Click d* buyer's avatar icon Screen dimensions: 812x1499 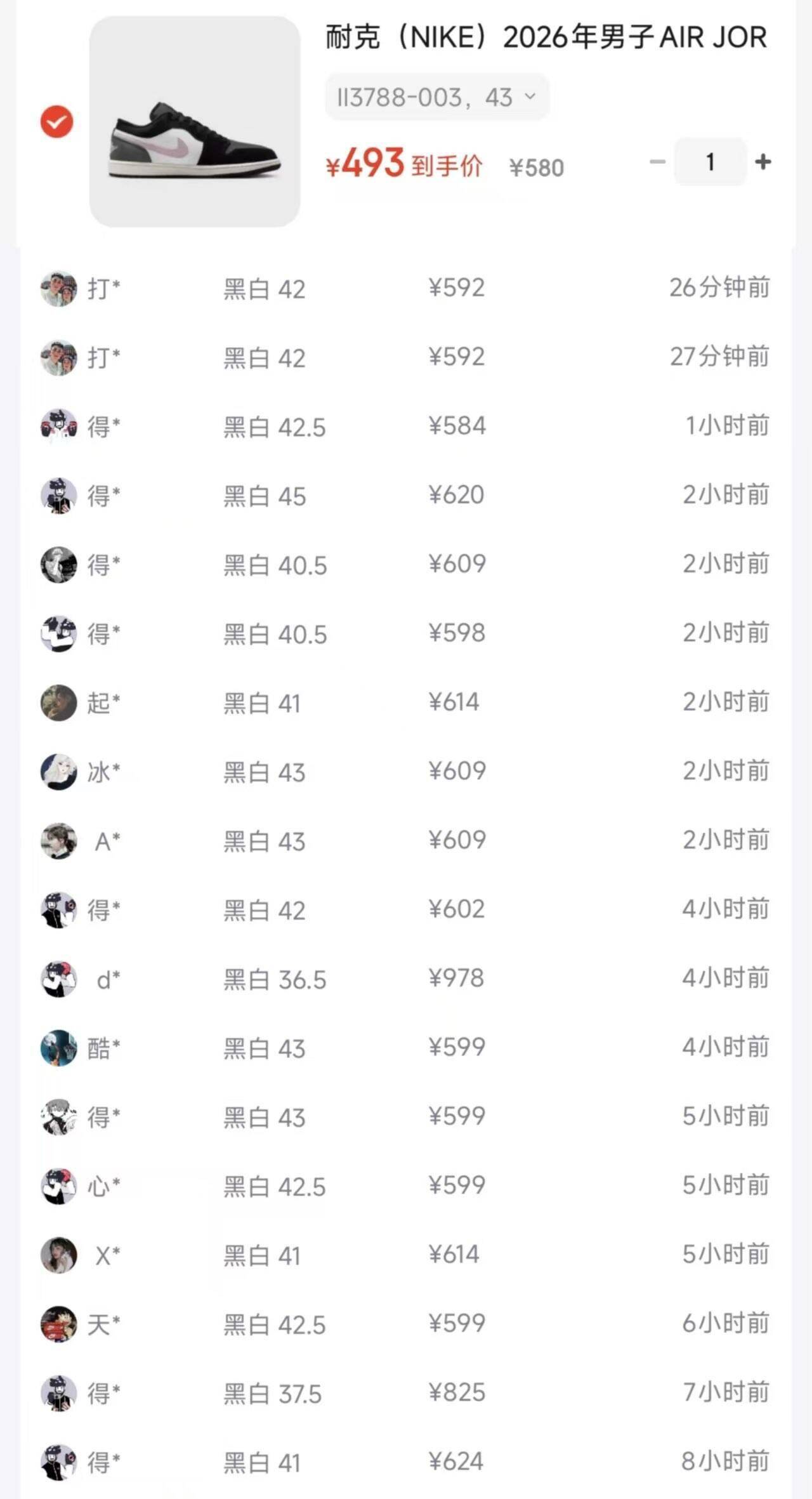58,980
